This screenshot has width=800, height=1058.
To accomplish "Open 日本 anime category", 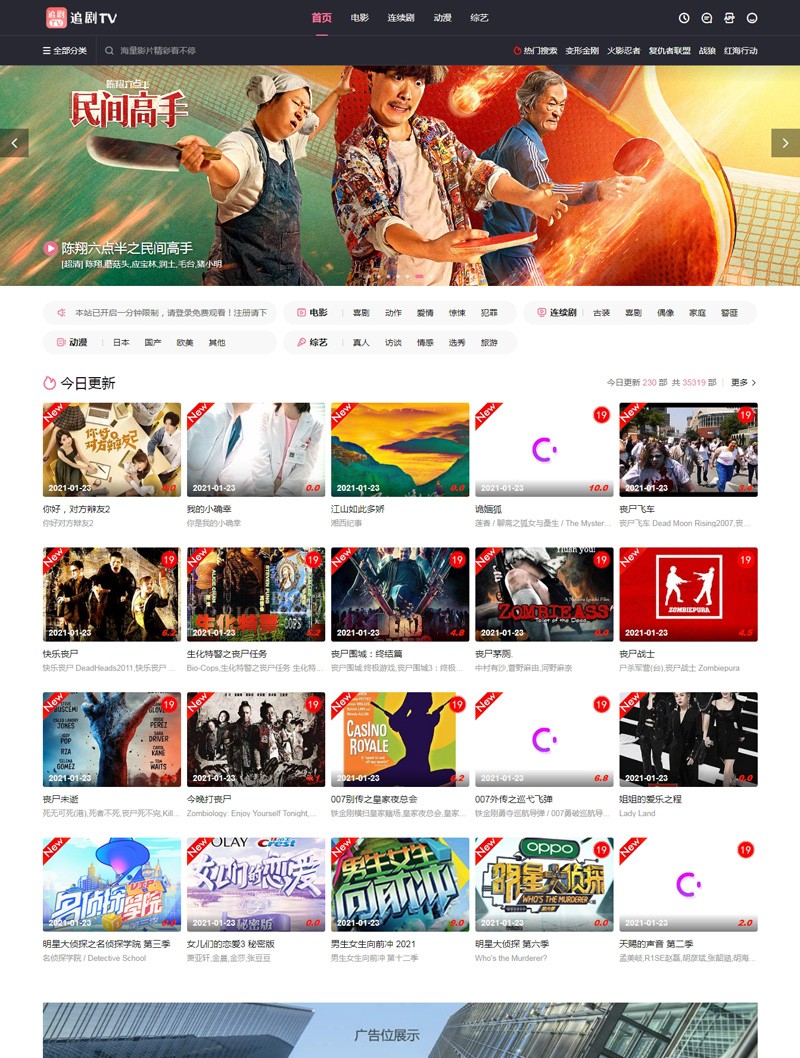I will coord(121,343).
